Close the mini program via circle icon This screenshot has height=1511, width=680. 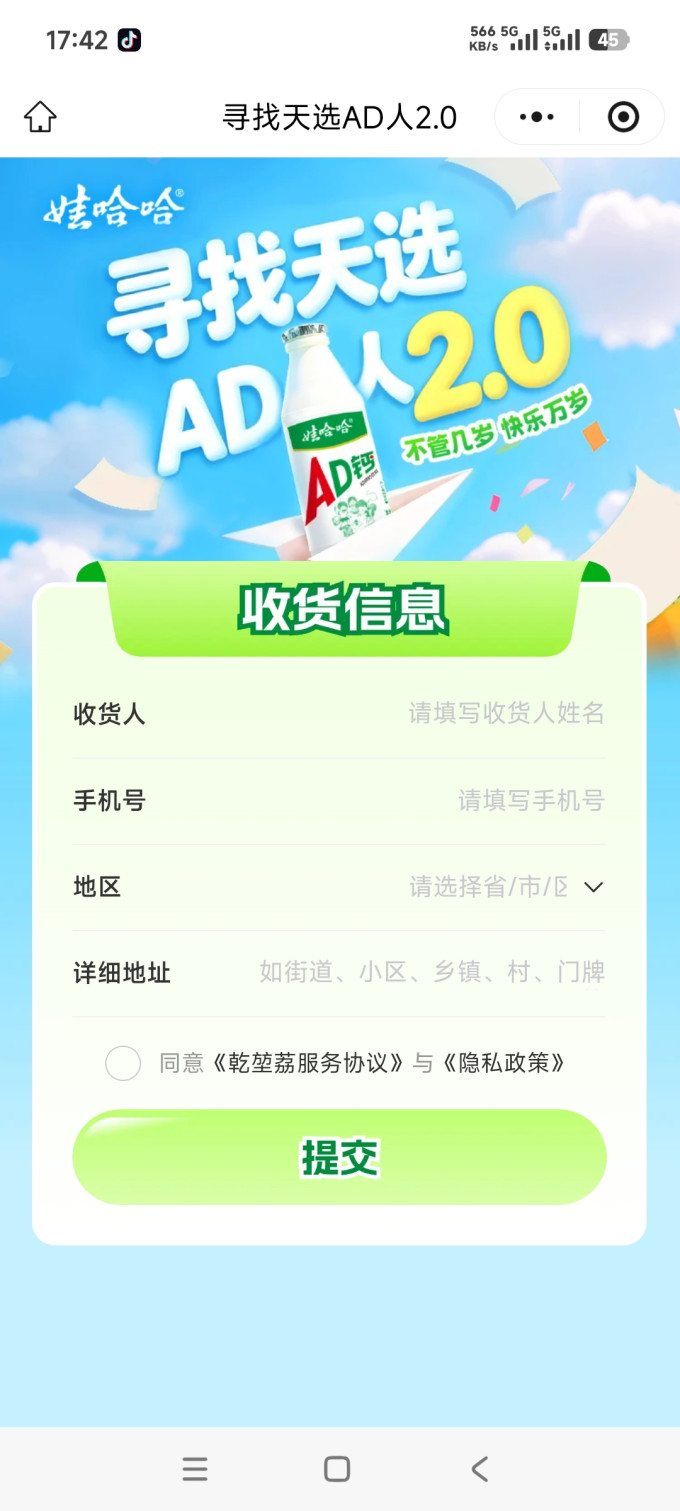tap(623, 117)
